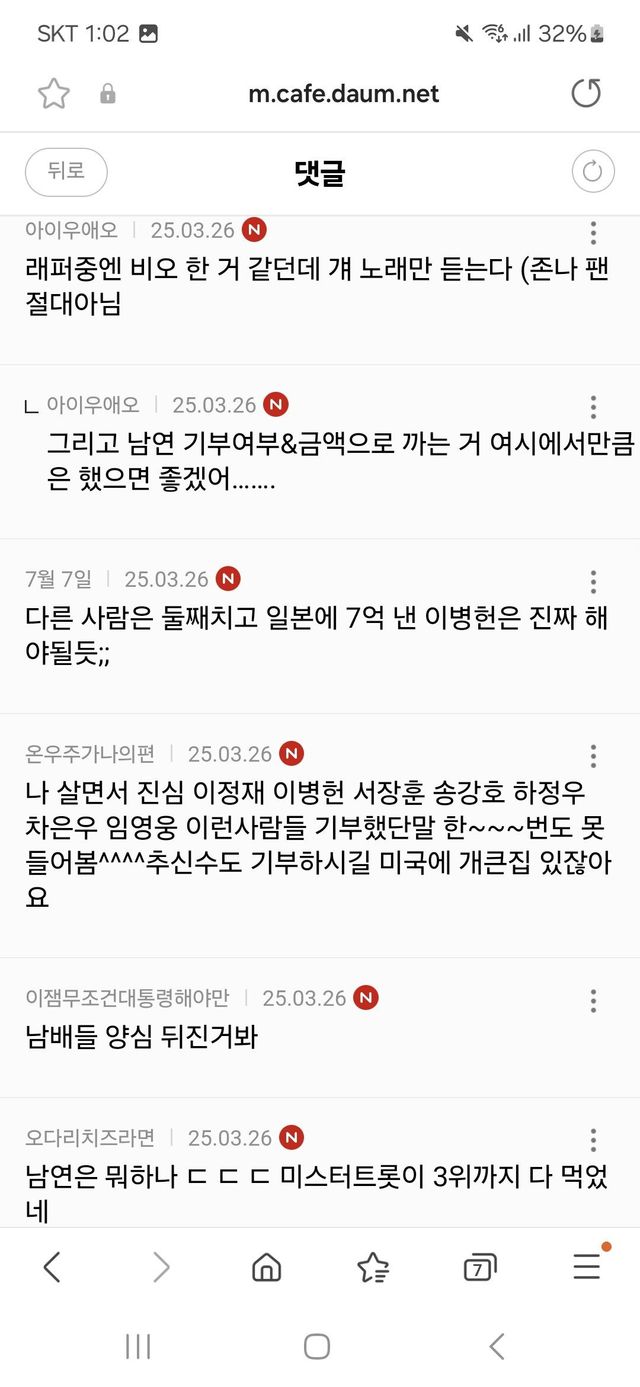Bookmark this page with the star icon

click(53, 94)
